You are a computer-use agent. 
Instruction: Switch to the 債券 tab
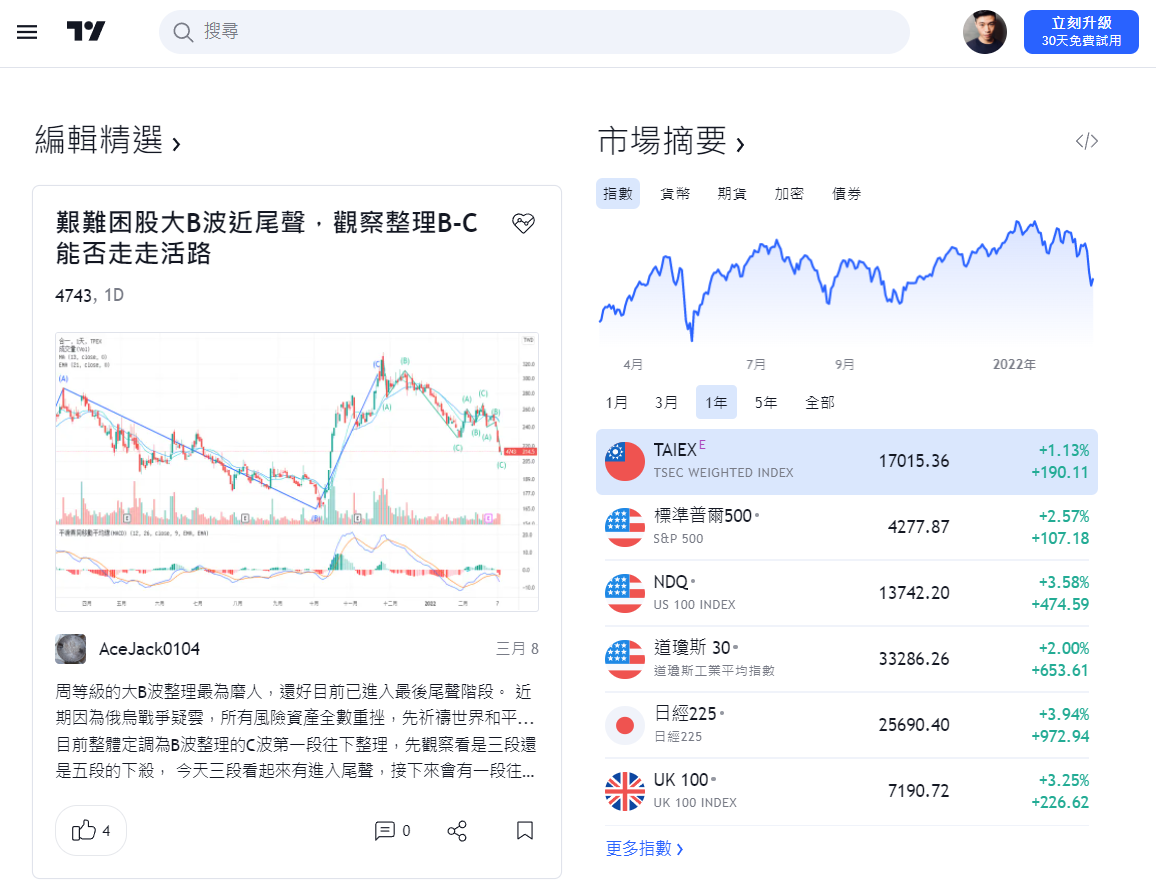[846, 194]
